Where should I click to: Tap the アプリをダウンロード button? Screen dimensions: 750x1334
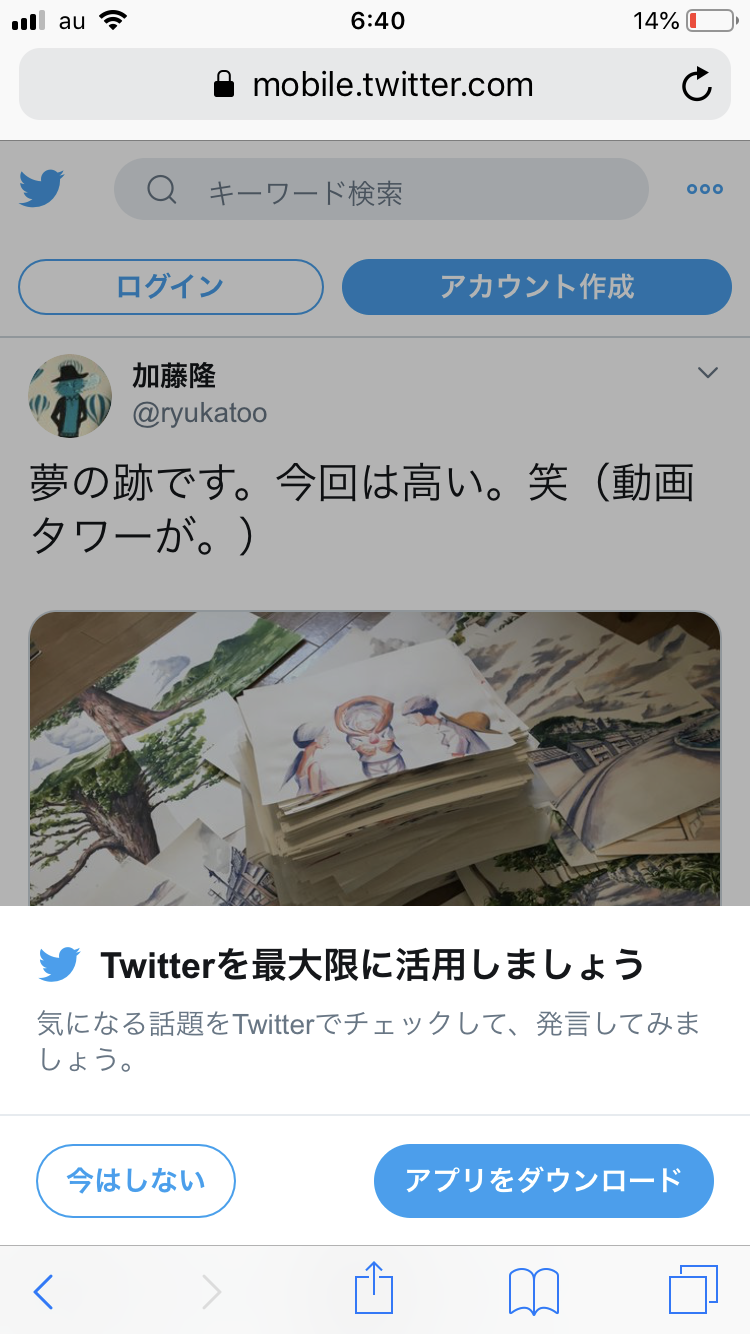tap(543, 1180)
